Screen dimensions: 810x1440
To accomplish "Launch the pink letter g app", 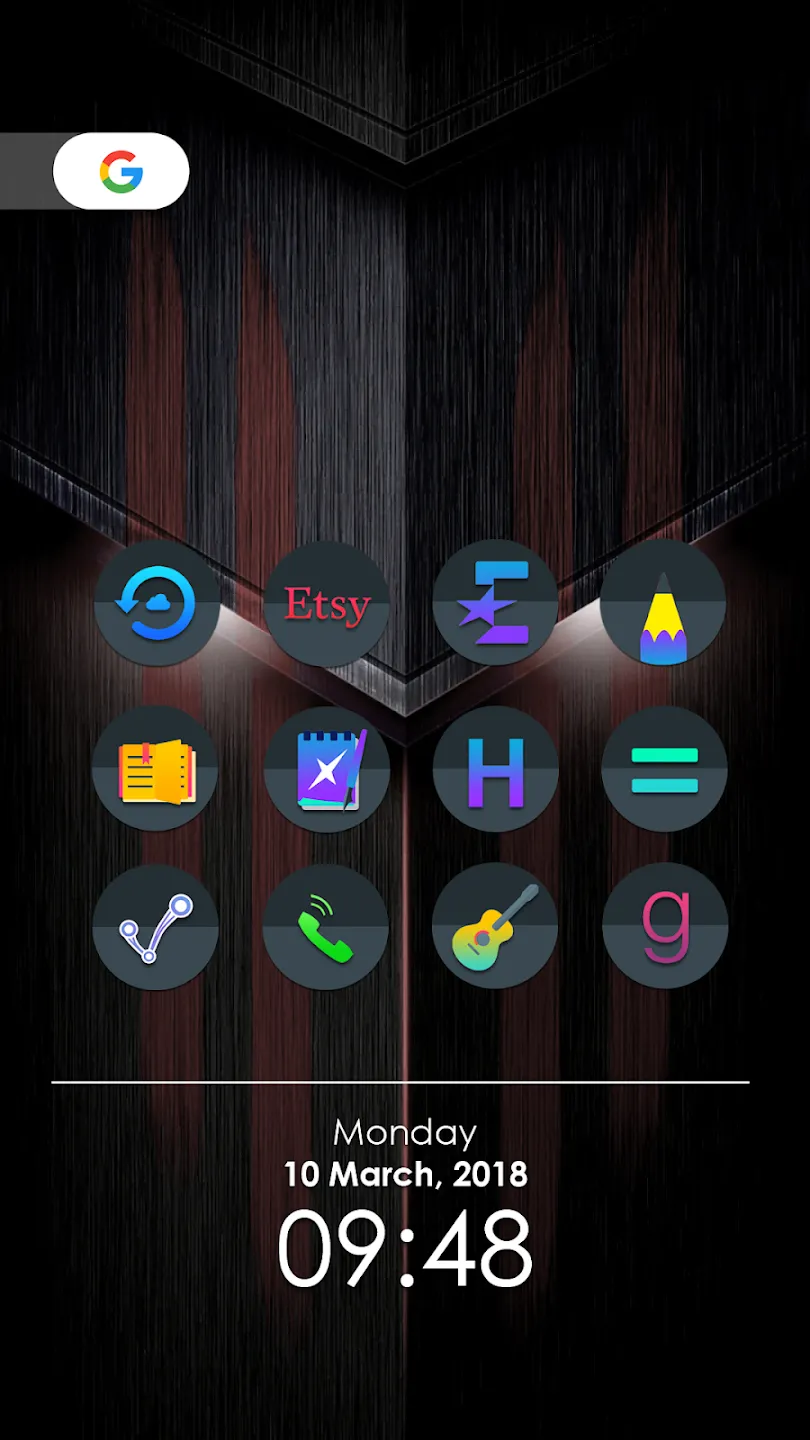I will click(665, 926).
